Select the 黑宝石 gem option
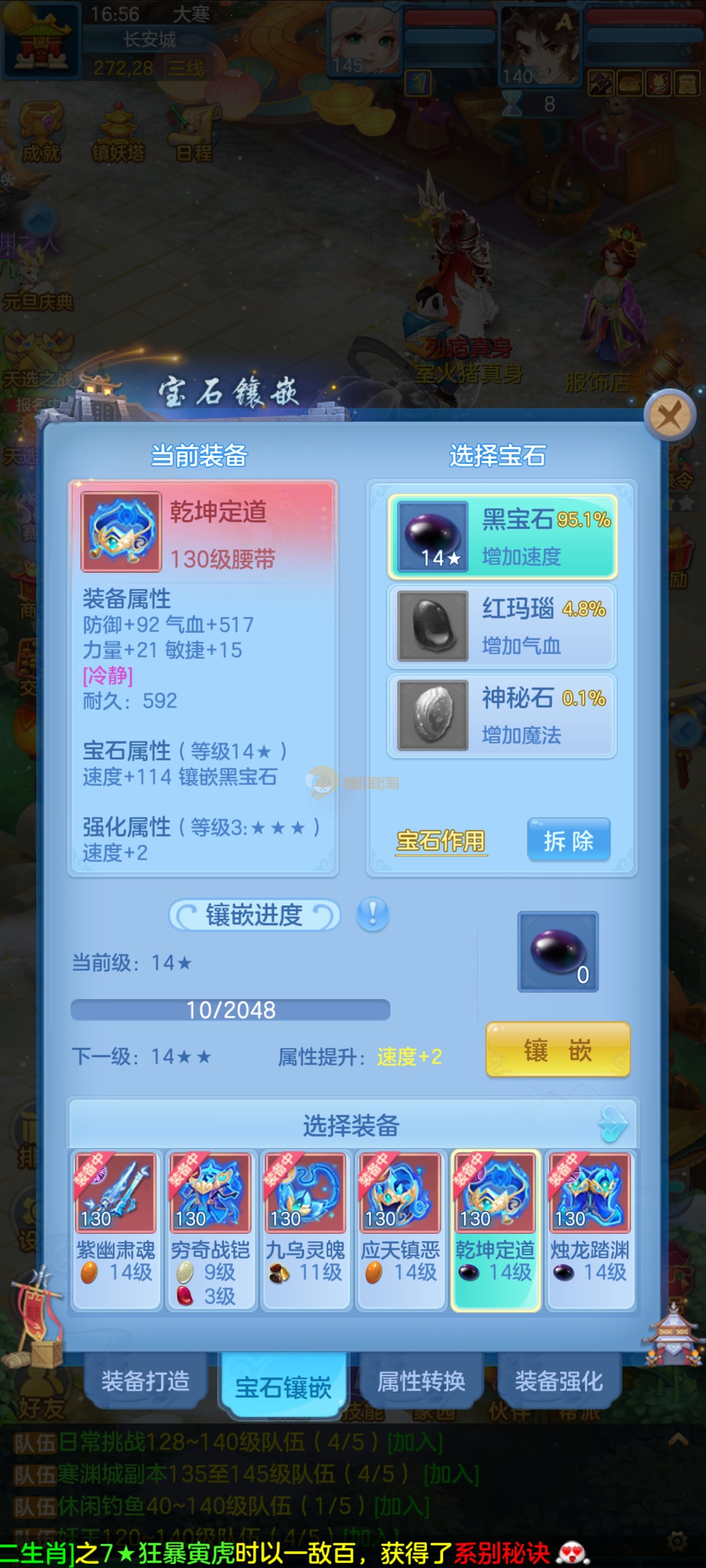 (x=502, y=536)
